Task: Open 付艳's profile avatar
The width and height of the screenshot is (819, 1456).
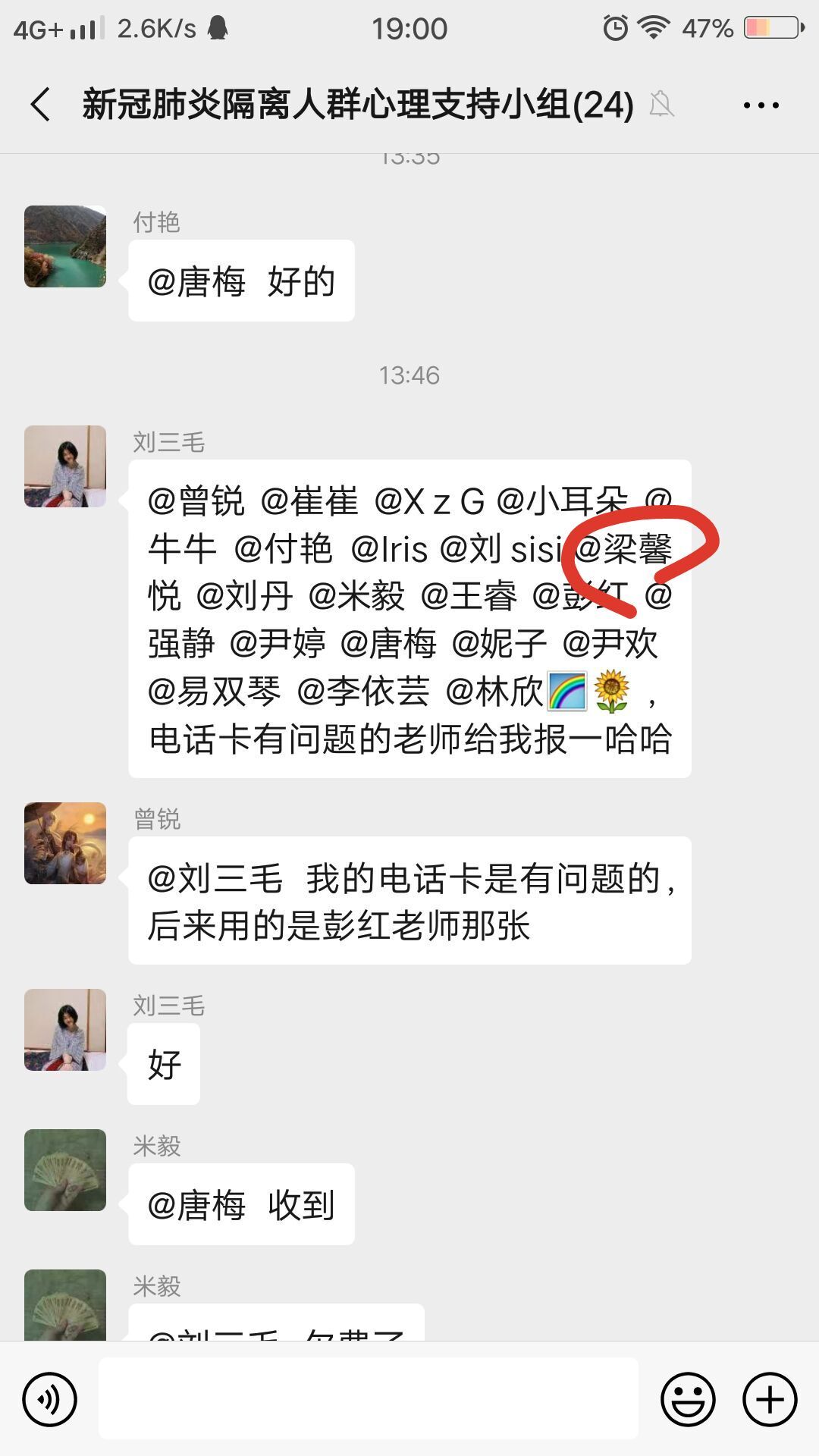Action: coord(65,246)
